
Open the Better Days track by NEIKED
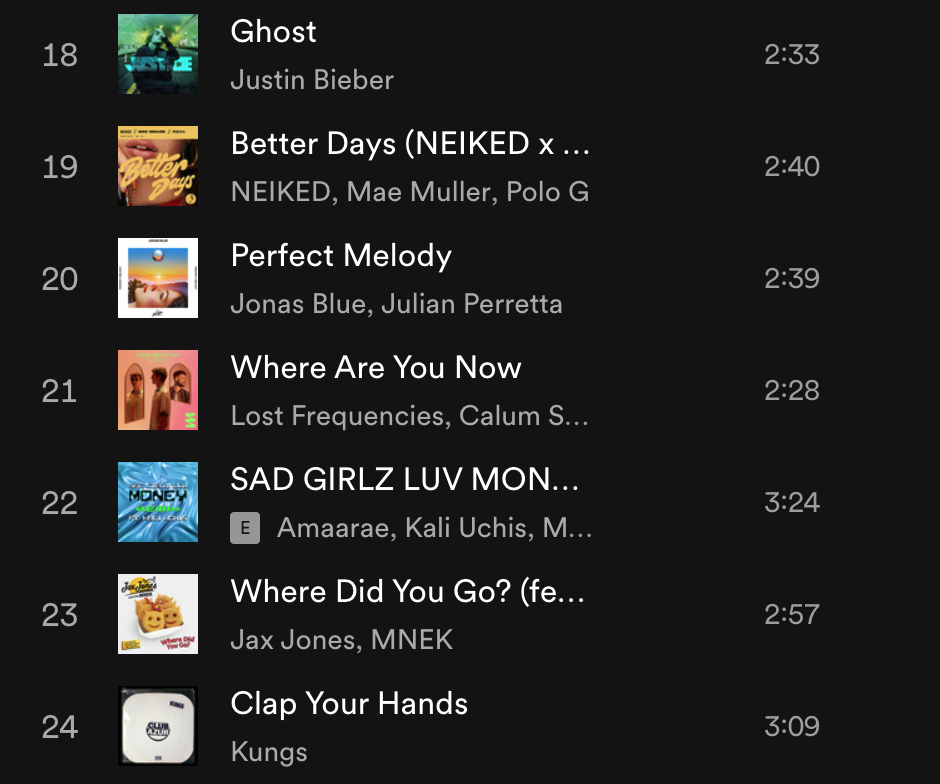click(x=410, y=144)
